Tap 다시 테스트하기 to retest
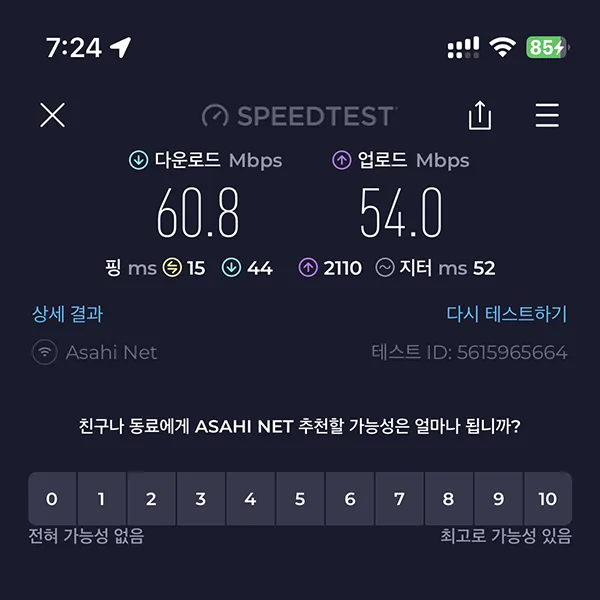Image resolution: width=600 pixels, height=600 pixels. (506, 314)
